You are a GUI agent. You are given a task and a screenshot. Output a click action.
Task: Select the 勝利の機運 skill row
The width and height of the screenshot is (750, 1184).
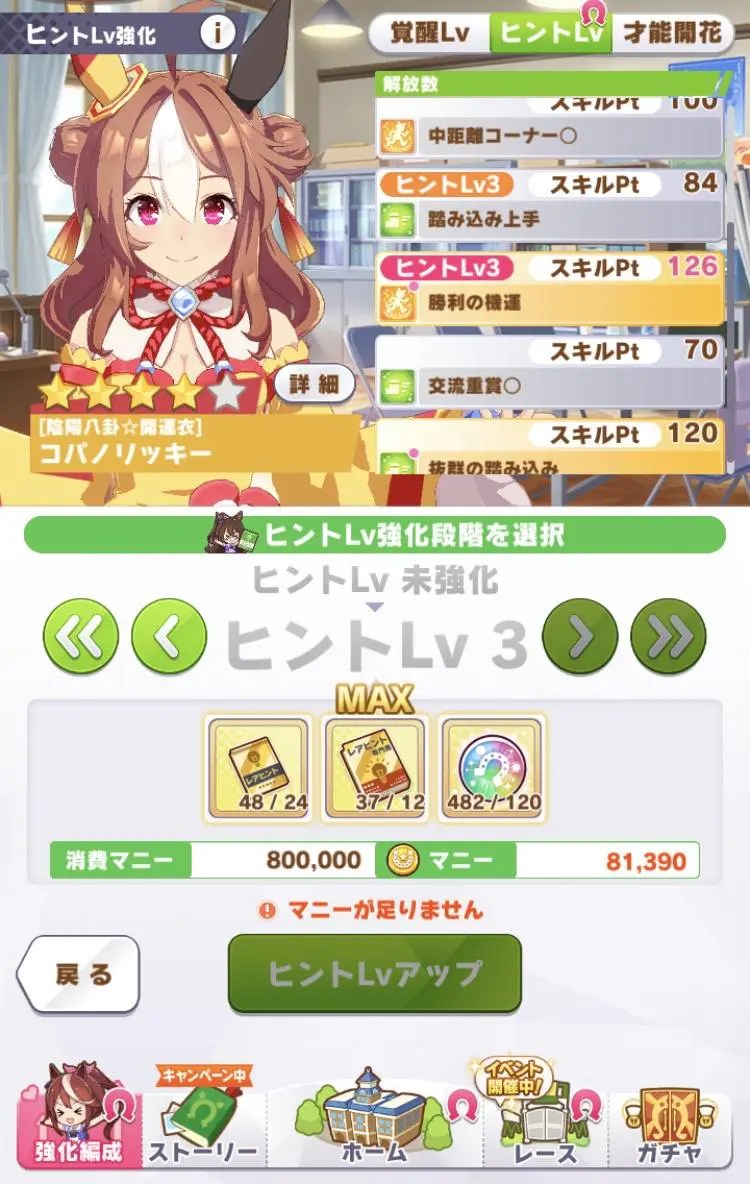click(549, 287)
